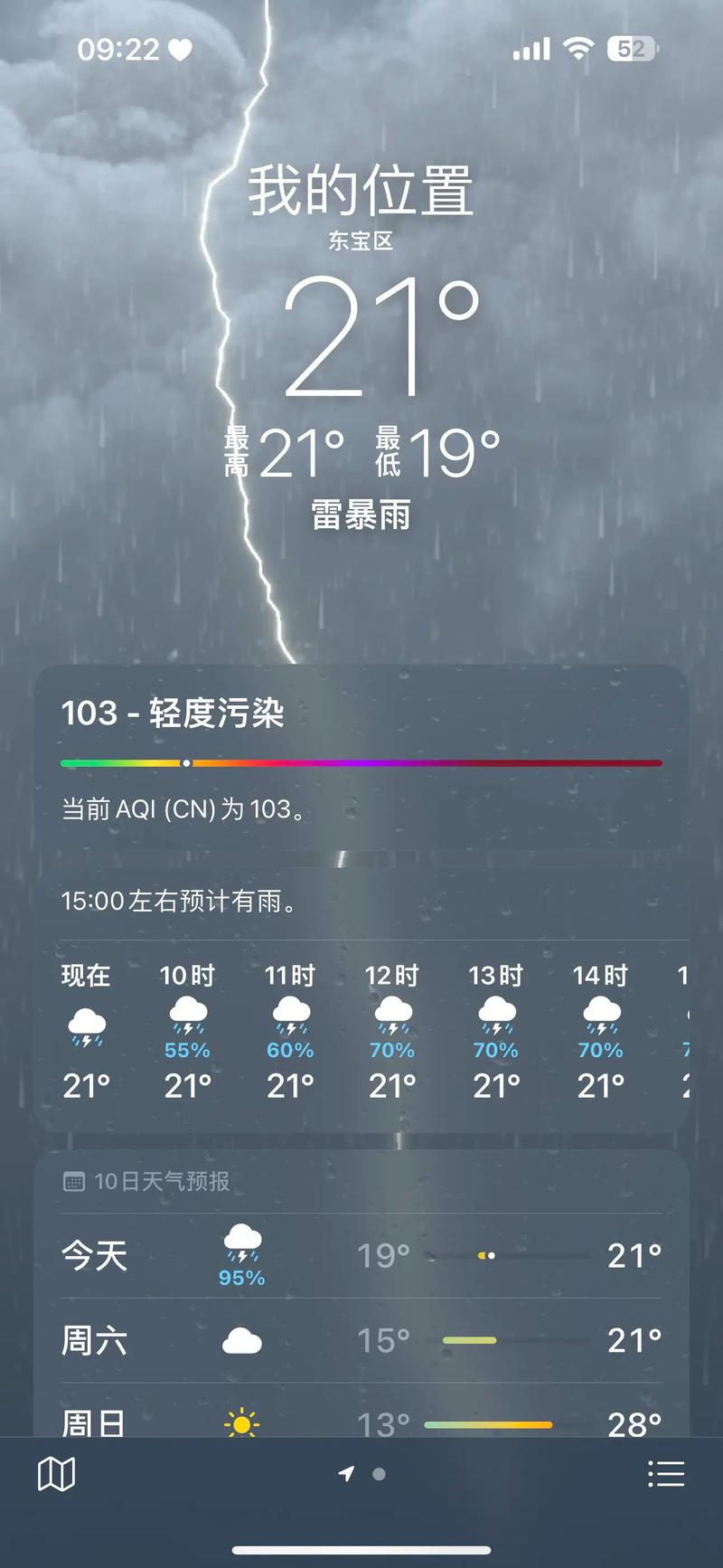Select the page indicator dot
Image resolution: width=723 pixels, height=1568 pixels.
[x=380, y=1474]
